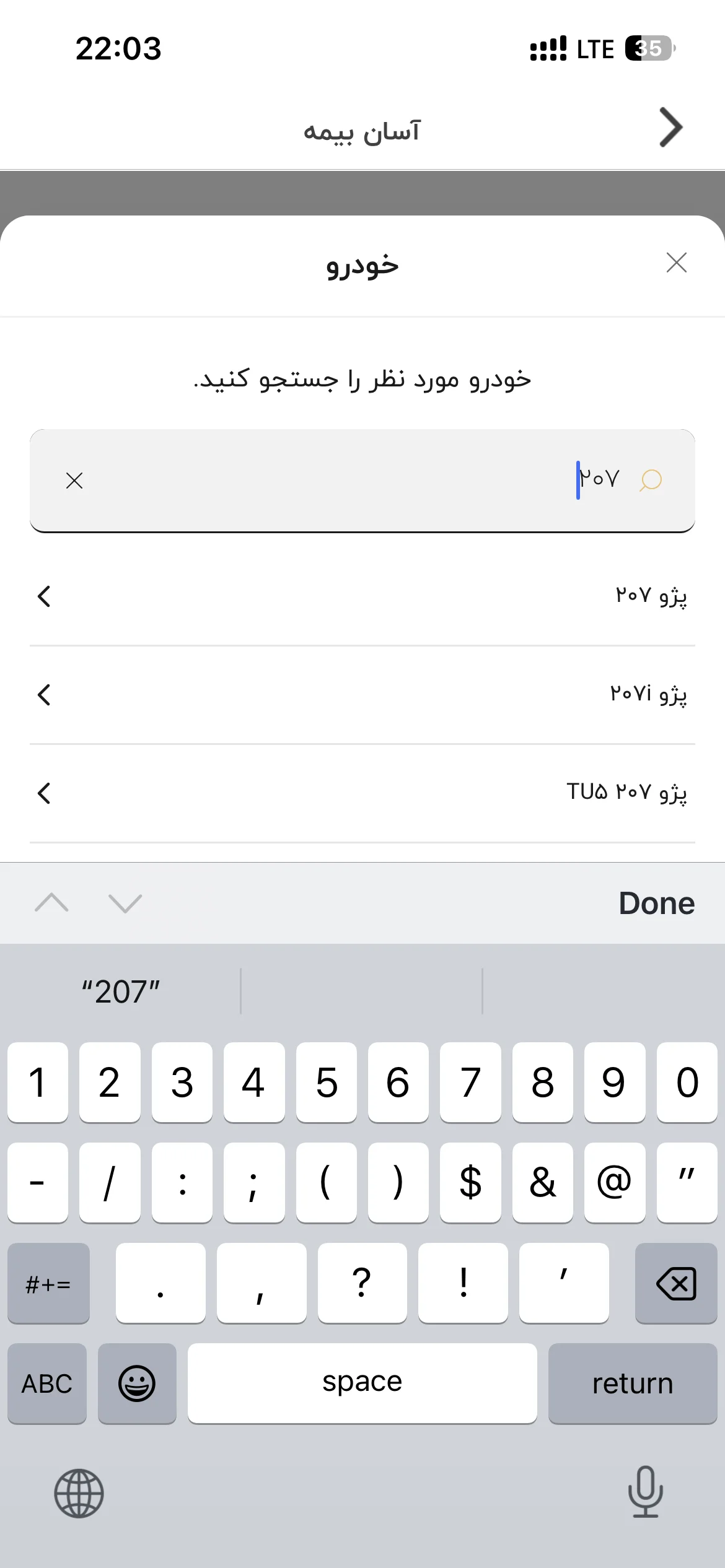725x1568 pixels.
Task: Accept the "207" keyboard suggestion
Action: (121, 991)
